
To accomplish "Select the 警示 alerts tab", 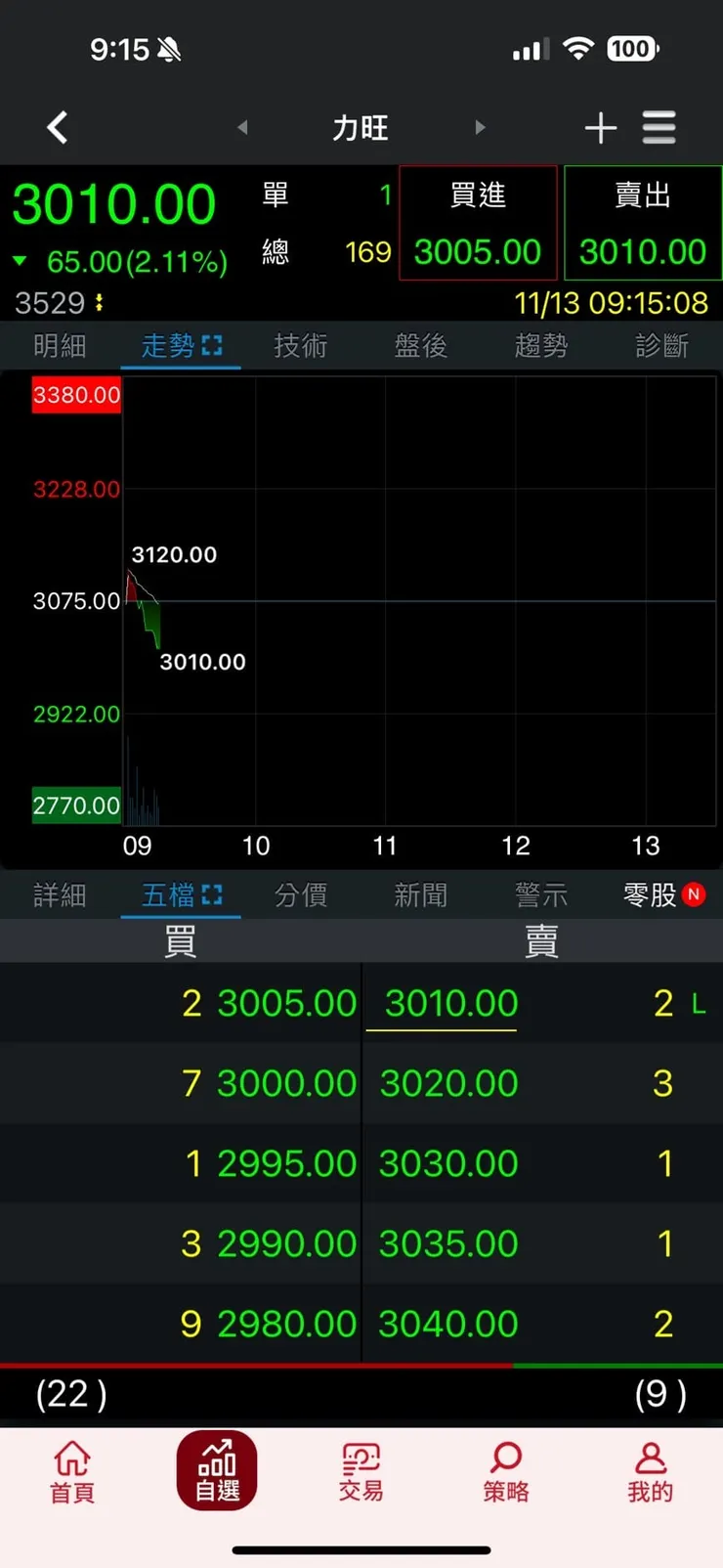I will pos(541,895).
